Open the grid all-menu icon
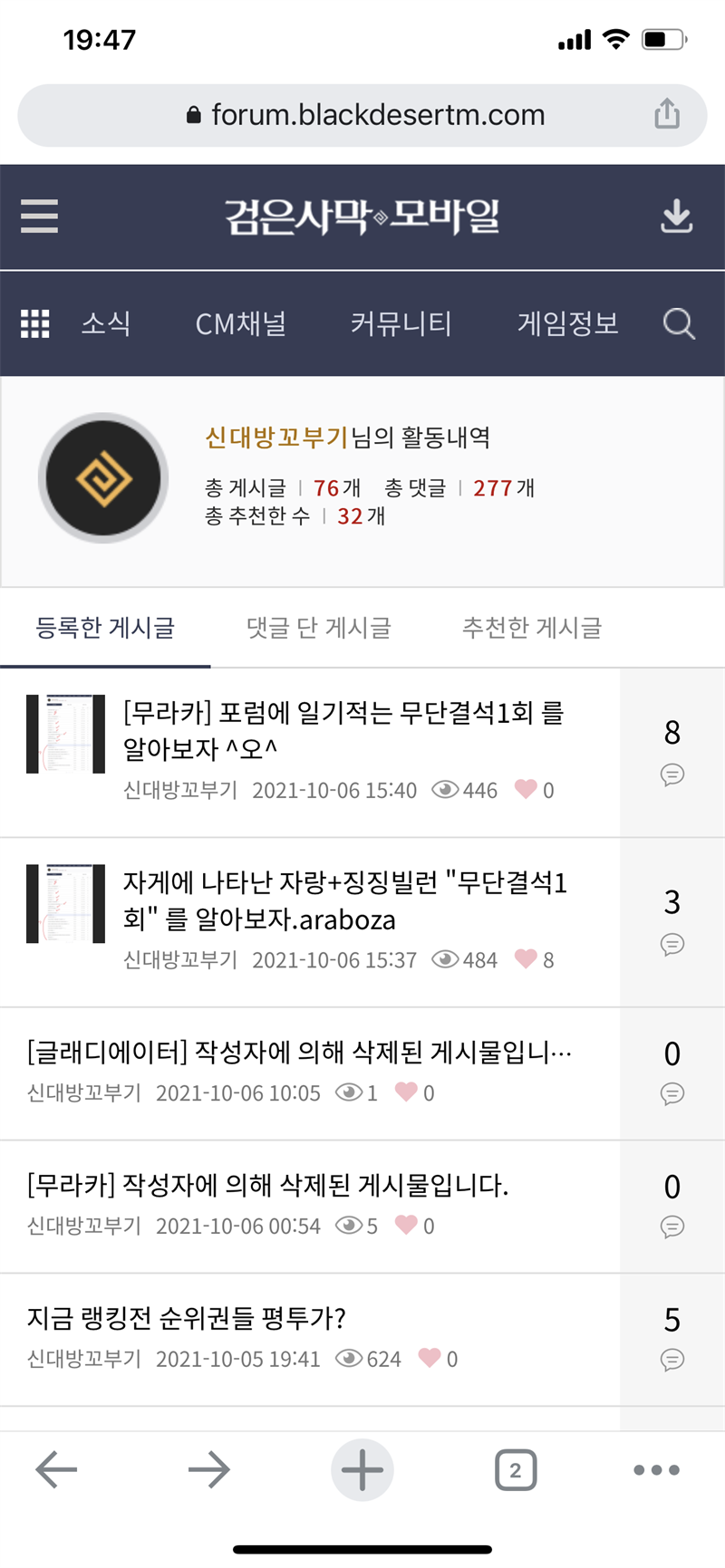 [35, 323]
